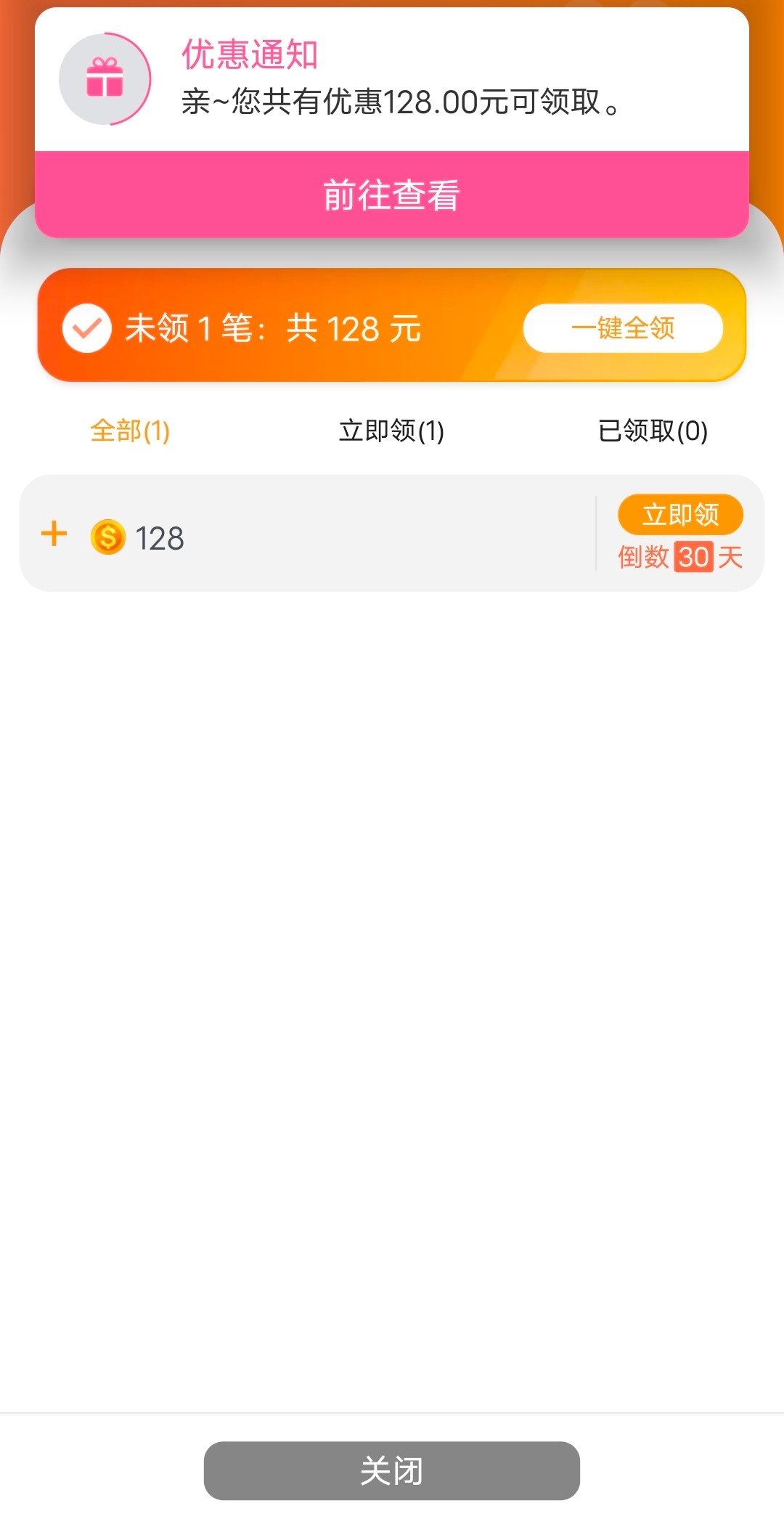Switch to the 立即领(1) tab
784x1519 pixels.
(391, 431)
